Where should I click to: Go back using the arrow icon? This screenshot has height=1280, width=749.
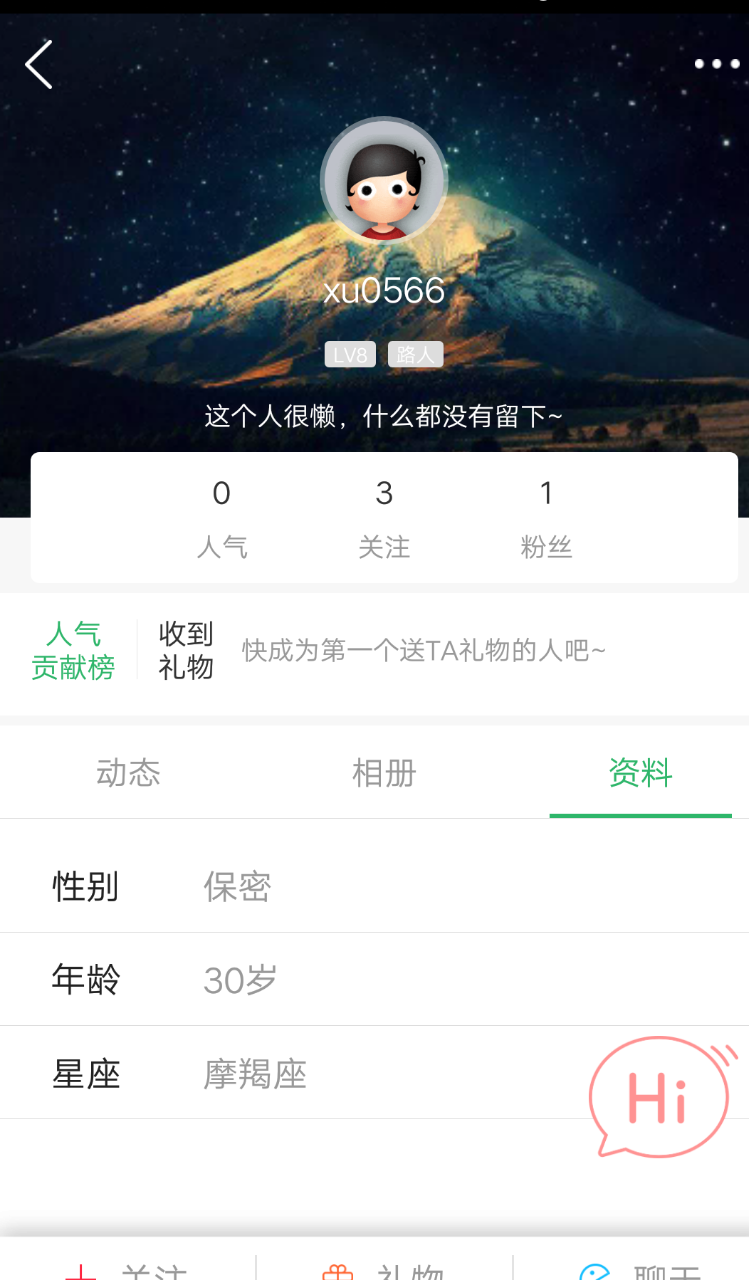pos(39,65)
